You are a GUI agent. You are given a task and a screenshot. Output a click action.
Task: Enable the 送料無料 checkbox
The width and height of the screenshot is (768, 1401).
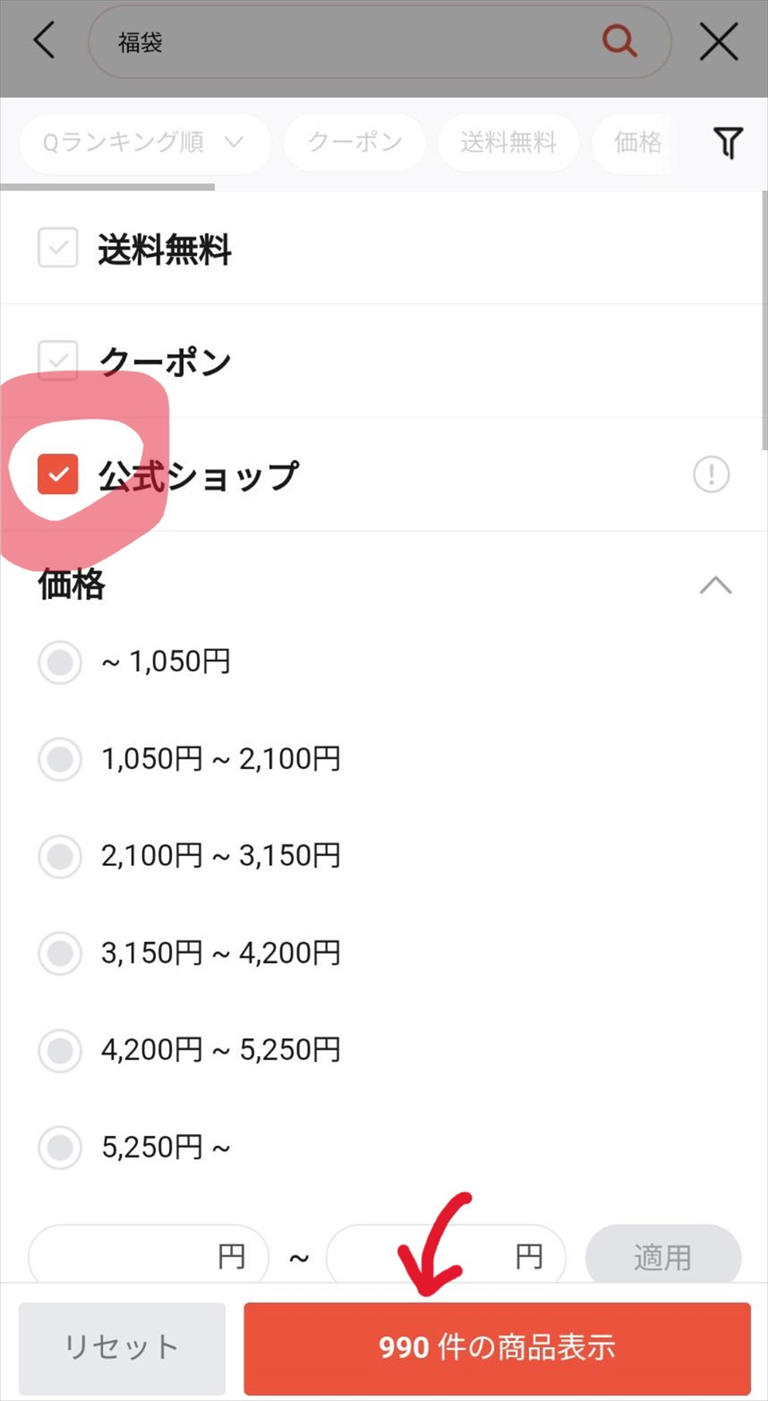pyautogui.click(x=58, y=248)
